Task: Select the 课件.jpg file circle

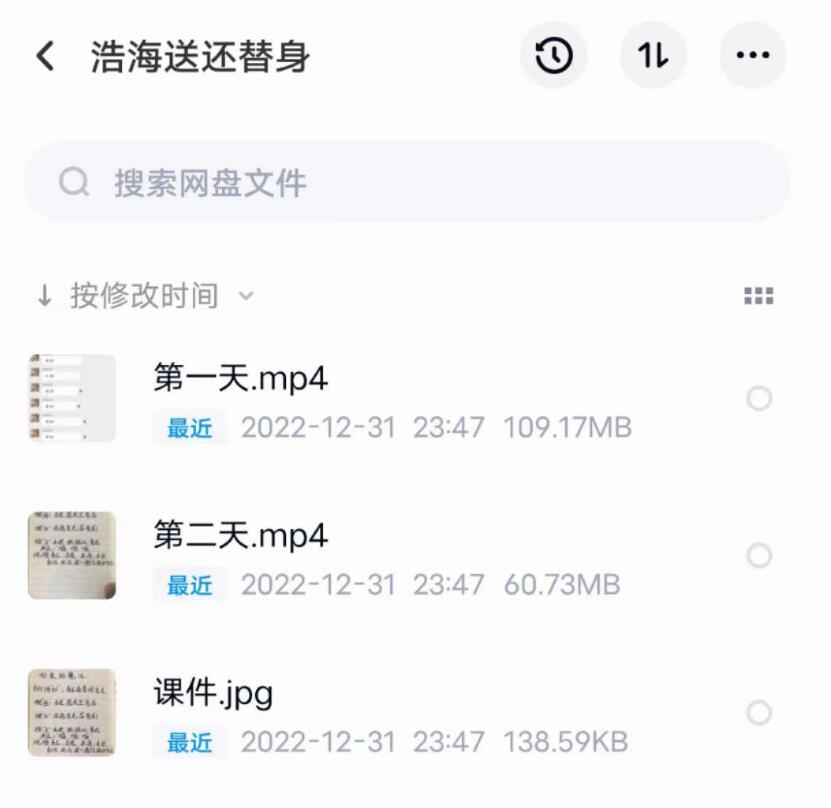Action: (759, 713)
